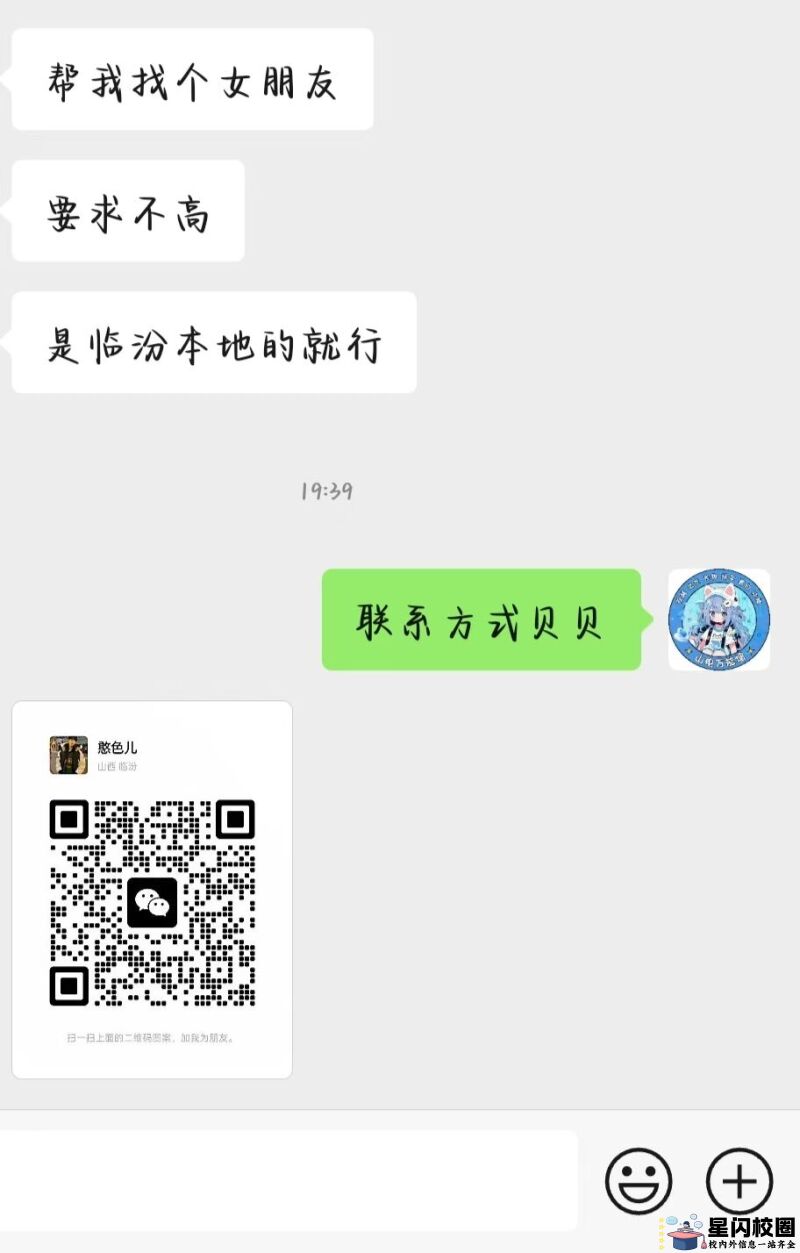Open the emoji picker
800x1253 pixels.
638,1181
